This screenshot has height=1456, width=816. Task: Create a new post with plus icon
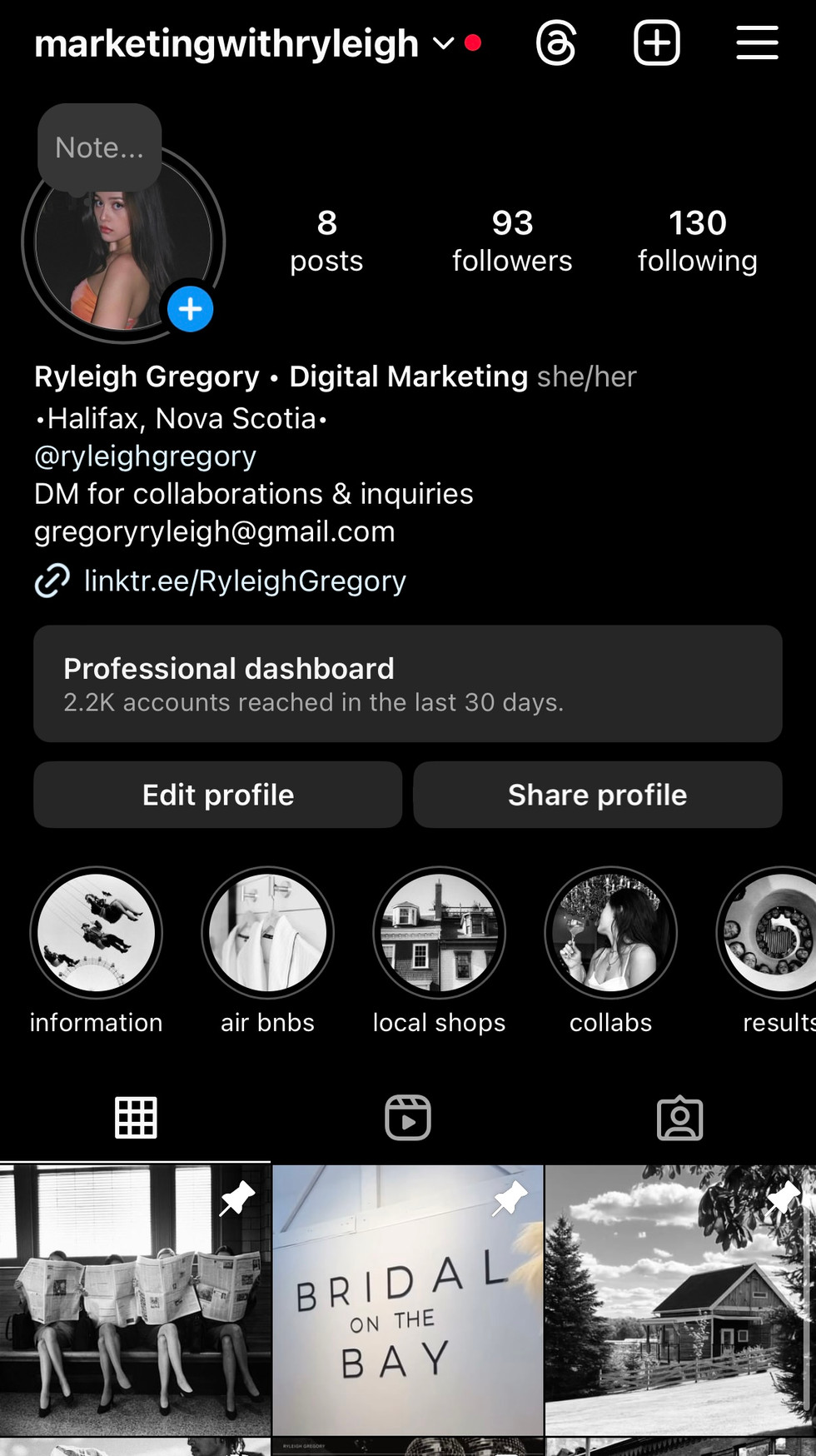(x=657, y=43)
